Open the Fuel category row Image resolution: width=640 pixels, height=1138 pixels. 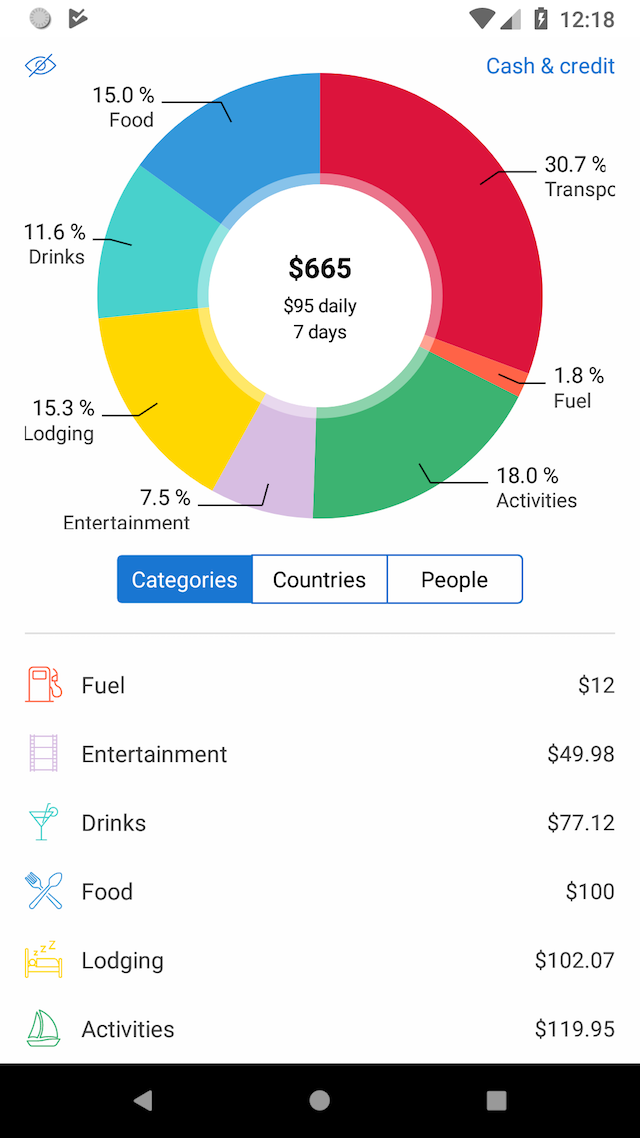[x=320, y=685]
